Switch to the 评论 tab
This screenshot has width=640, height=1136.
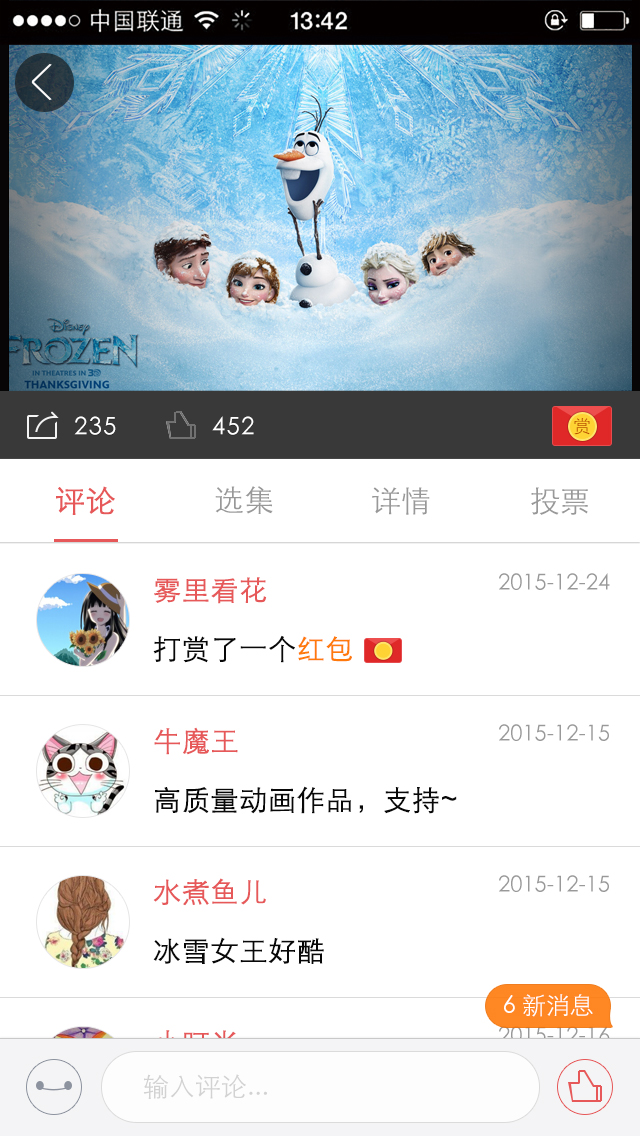pyautogui.click(x=86, y=501)
